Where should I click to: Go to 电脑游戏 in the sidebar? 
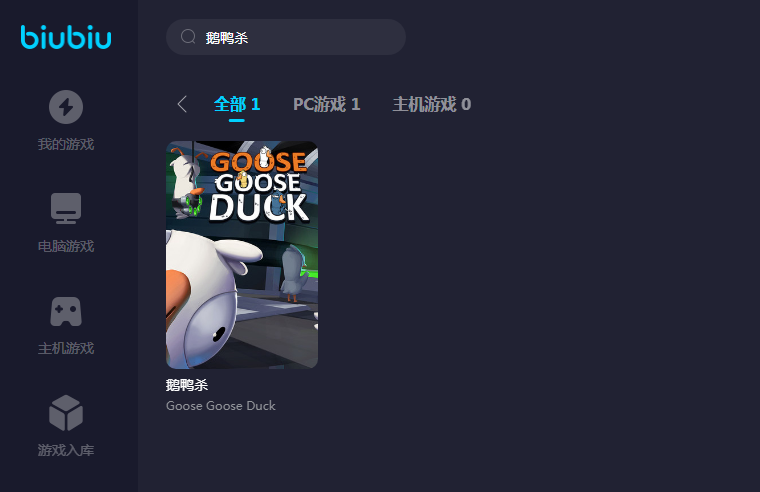pyautogui.click(x=66, y=222)
